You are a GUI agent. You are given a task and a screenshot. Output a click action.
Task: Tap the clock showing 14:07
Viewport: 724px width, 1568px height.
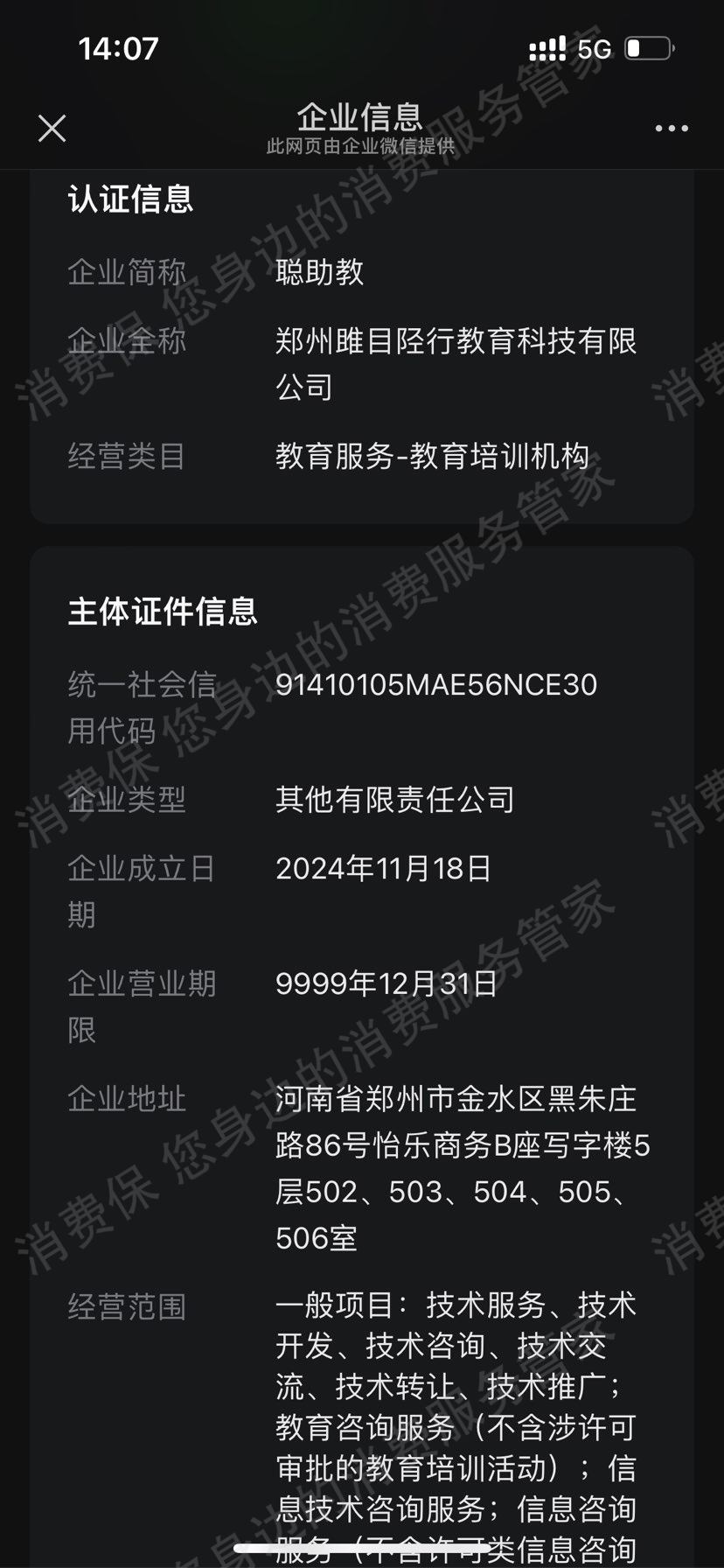coord(118,50)
